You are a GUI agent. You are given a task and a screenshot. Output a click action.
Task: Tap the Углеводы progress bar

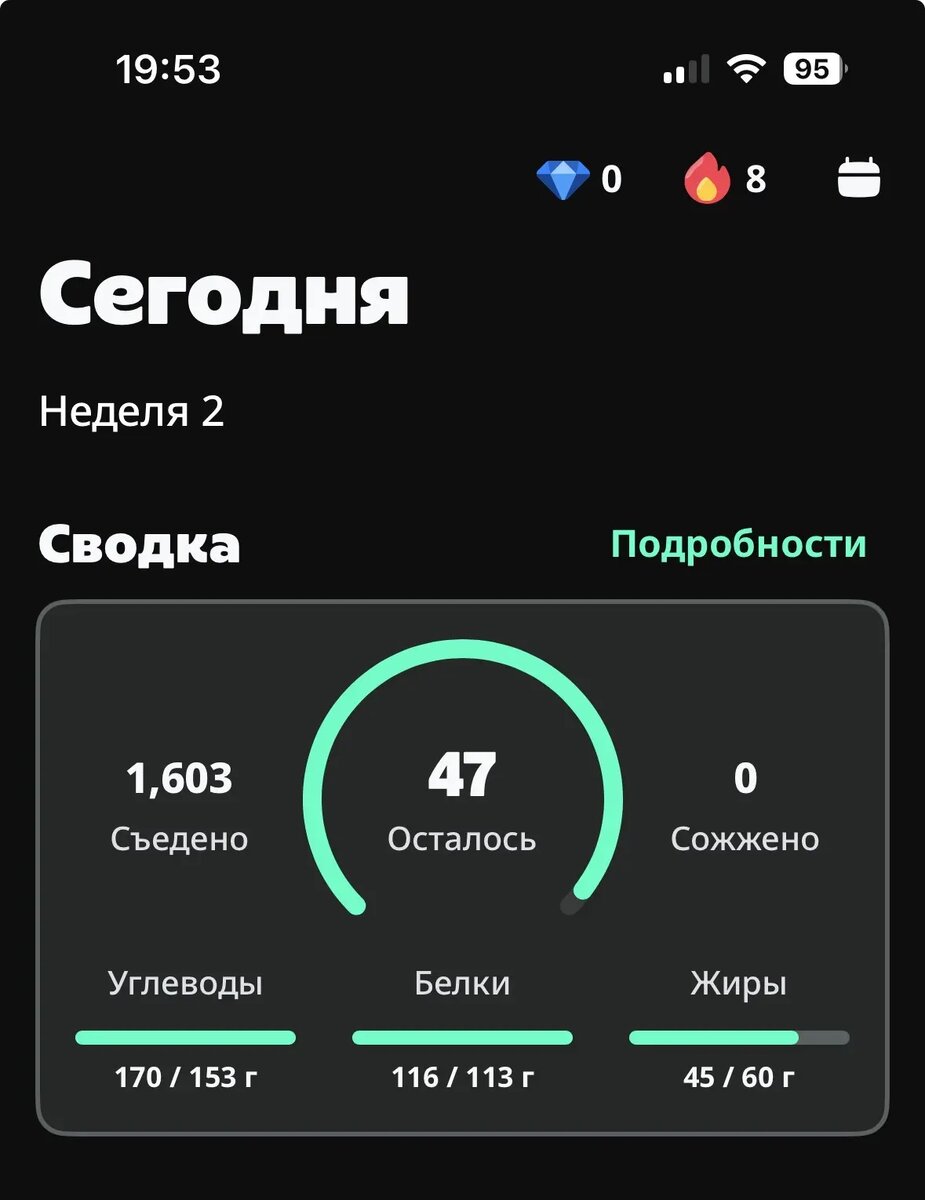(186, 1037)
